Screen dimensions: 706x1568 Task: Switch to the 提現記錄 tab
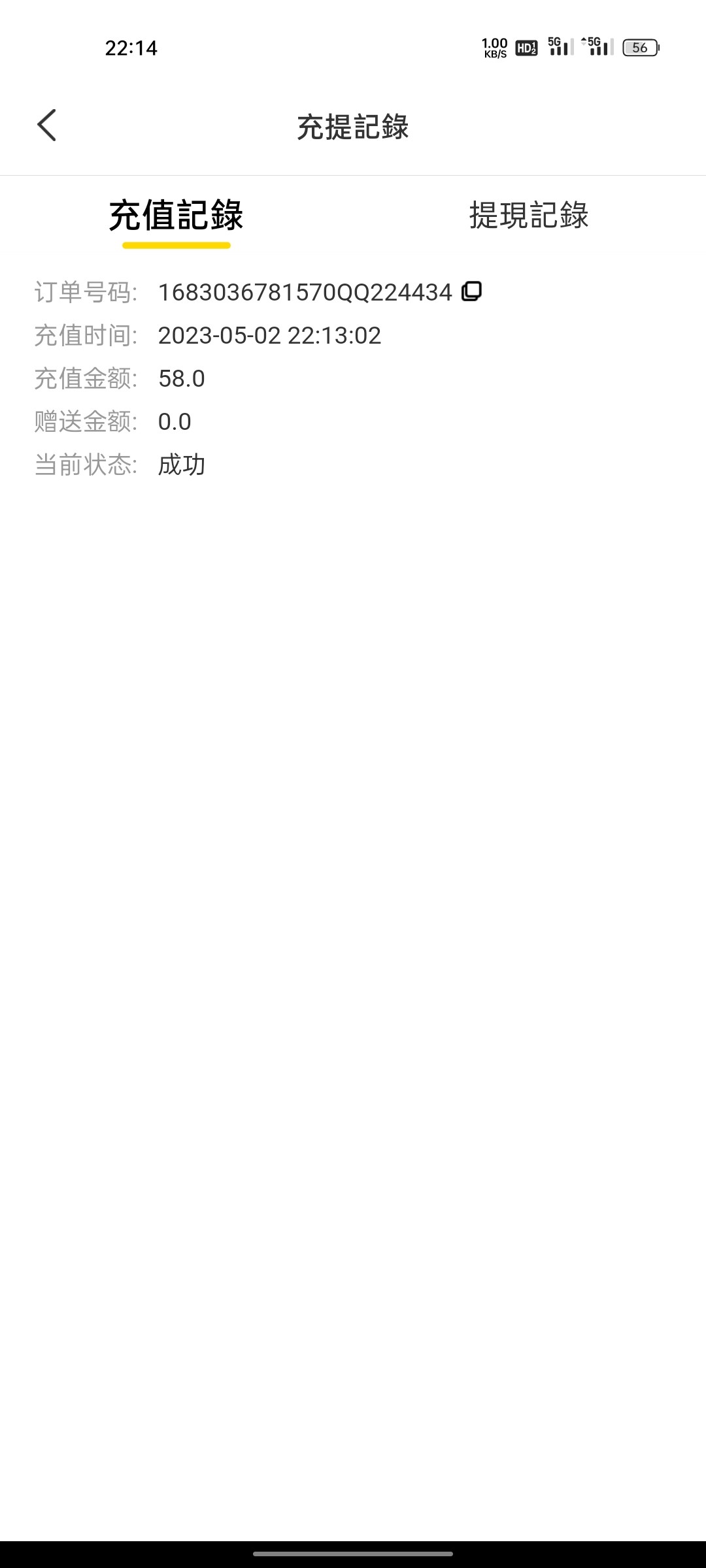[529, 216]
